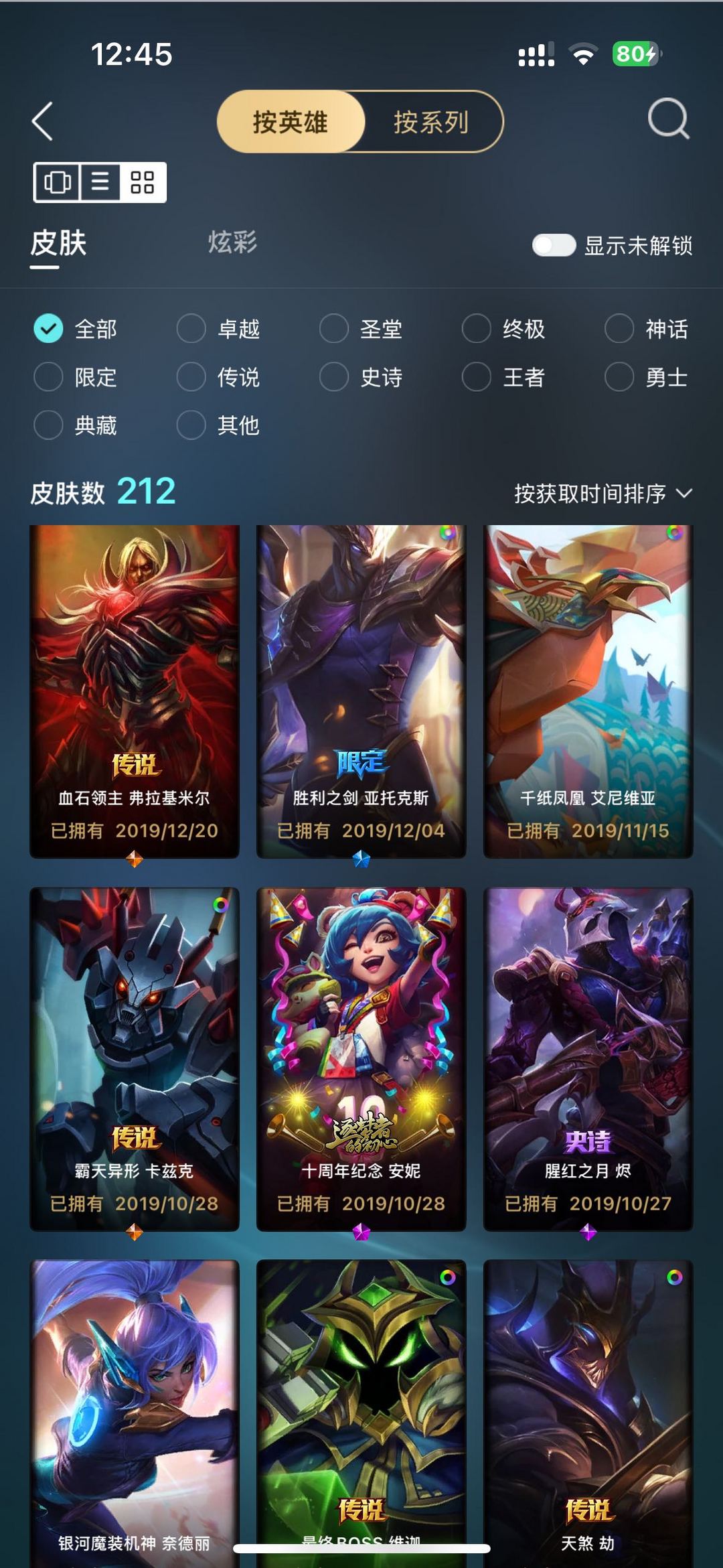Filter skins by 史诗

361,377
